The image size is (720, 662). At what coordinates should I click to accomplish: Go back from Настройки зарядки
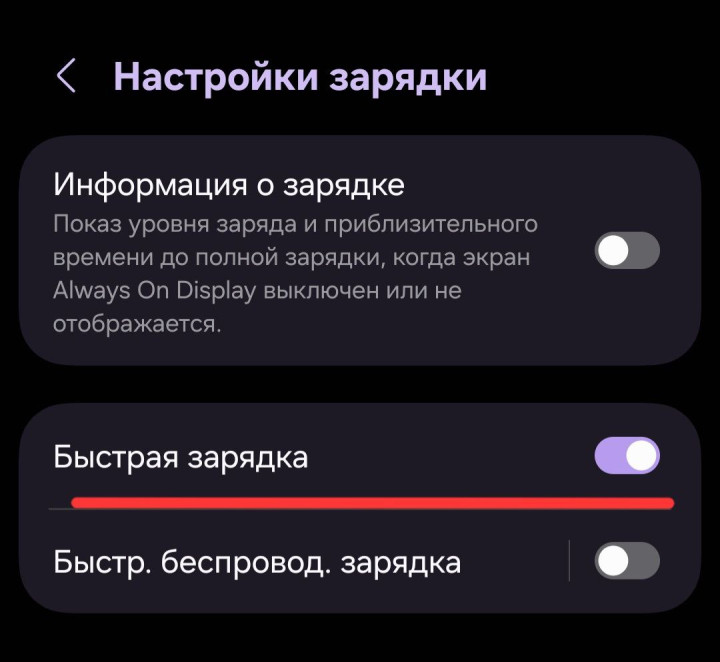click(x=66, y=77)
